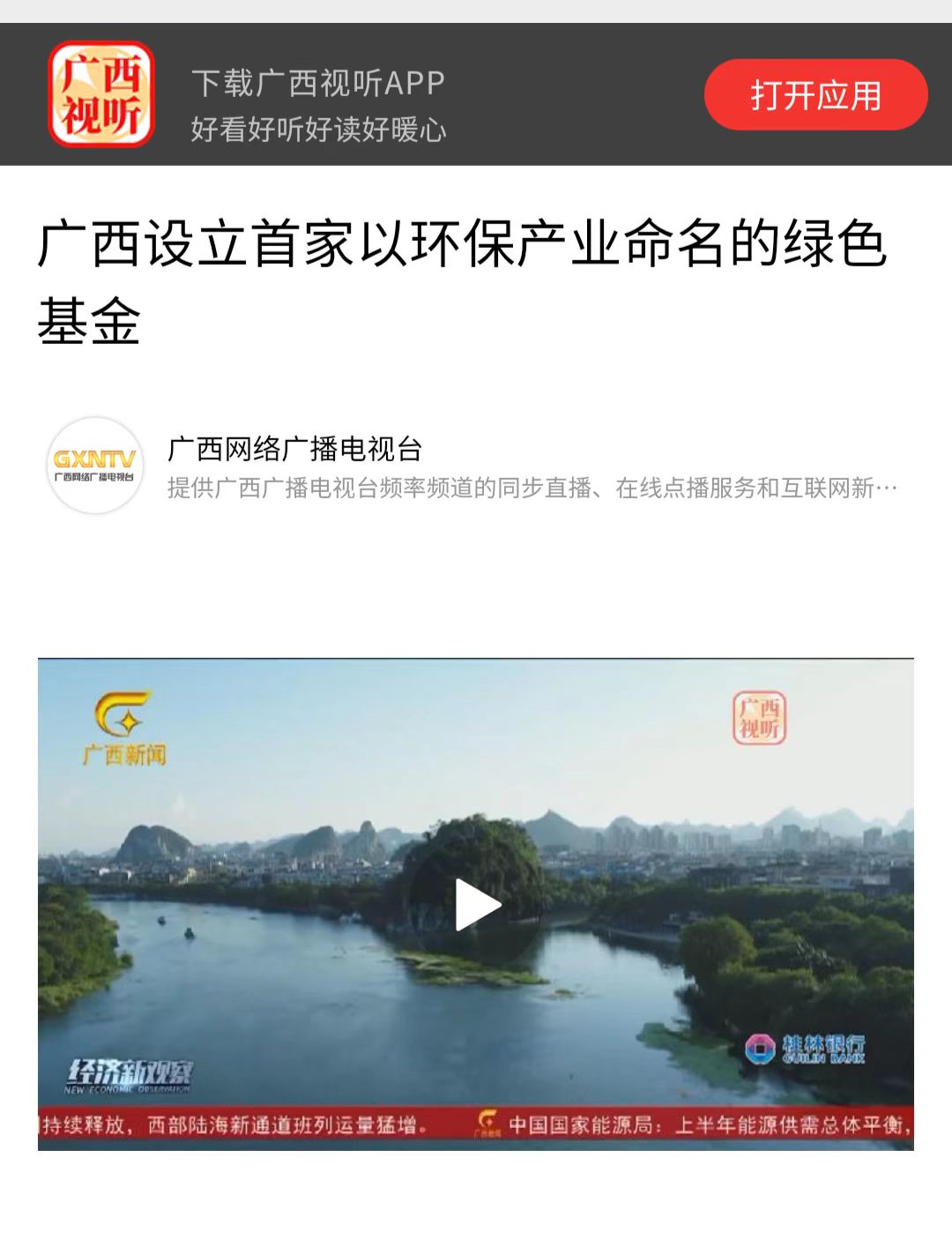Open the 广西网络广播电视台 publisher profile
The height and width of the screenshot is (1240, 952).
[x=294, y=450]
